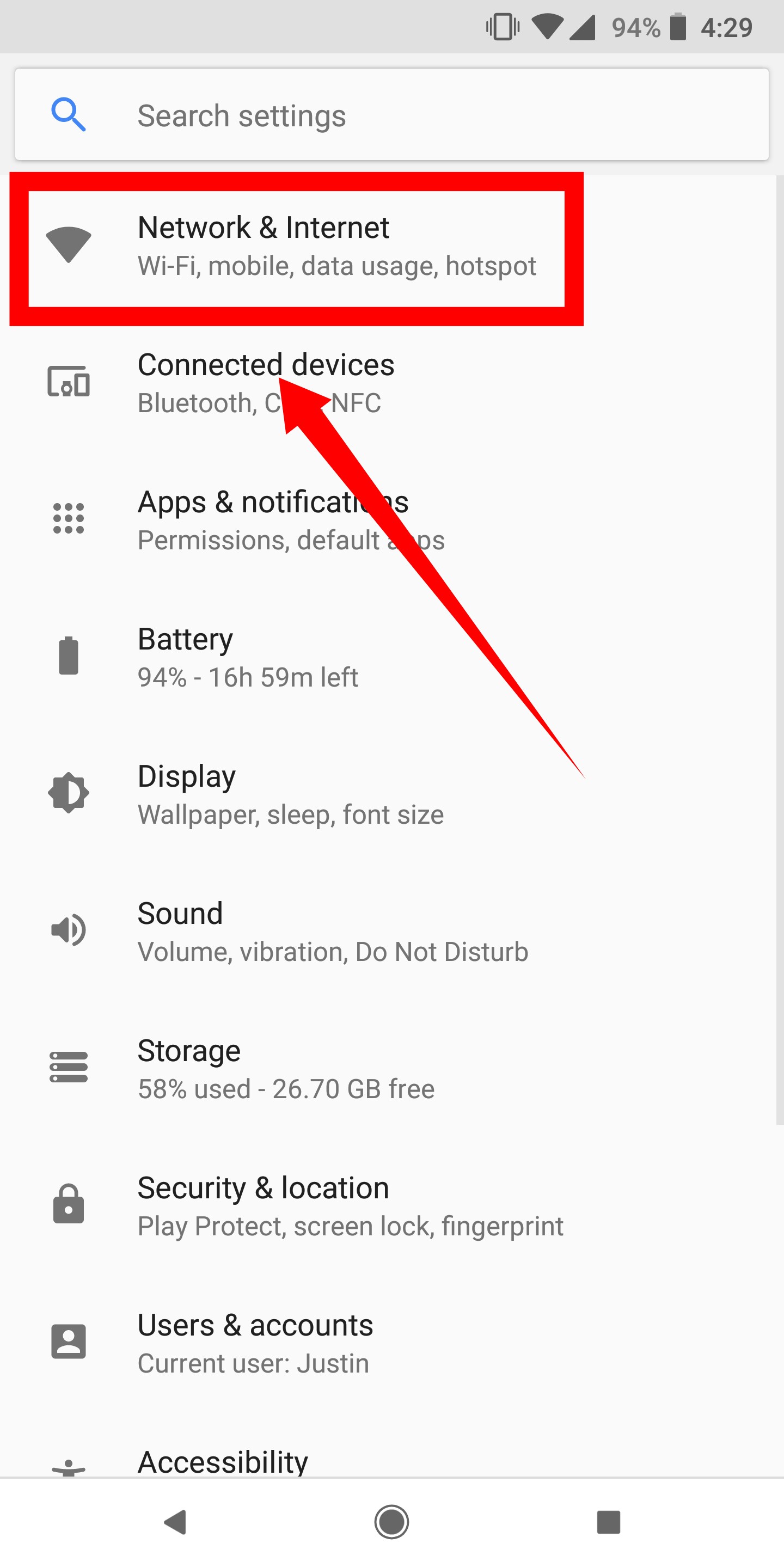Click the Sound speaker icon
The image size is (784, 1568).
[69, 930]
